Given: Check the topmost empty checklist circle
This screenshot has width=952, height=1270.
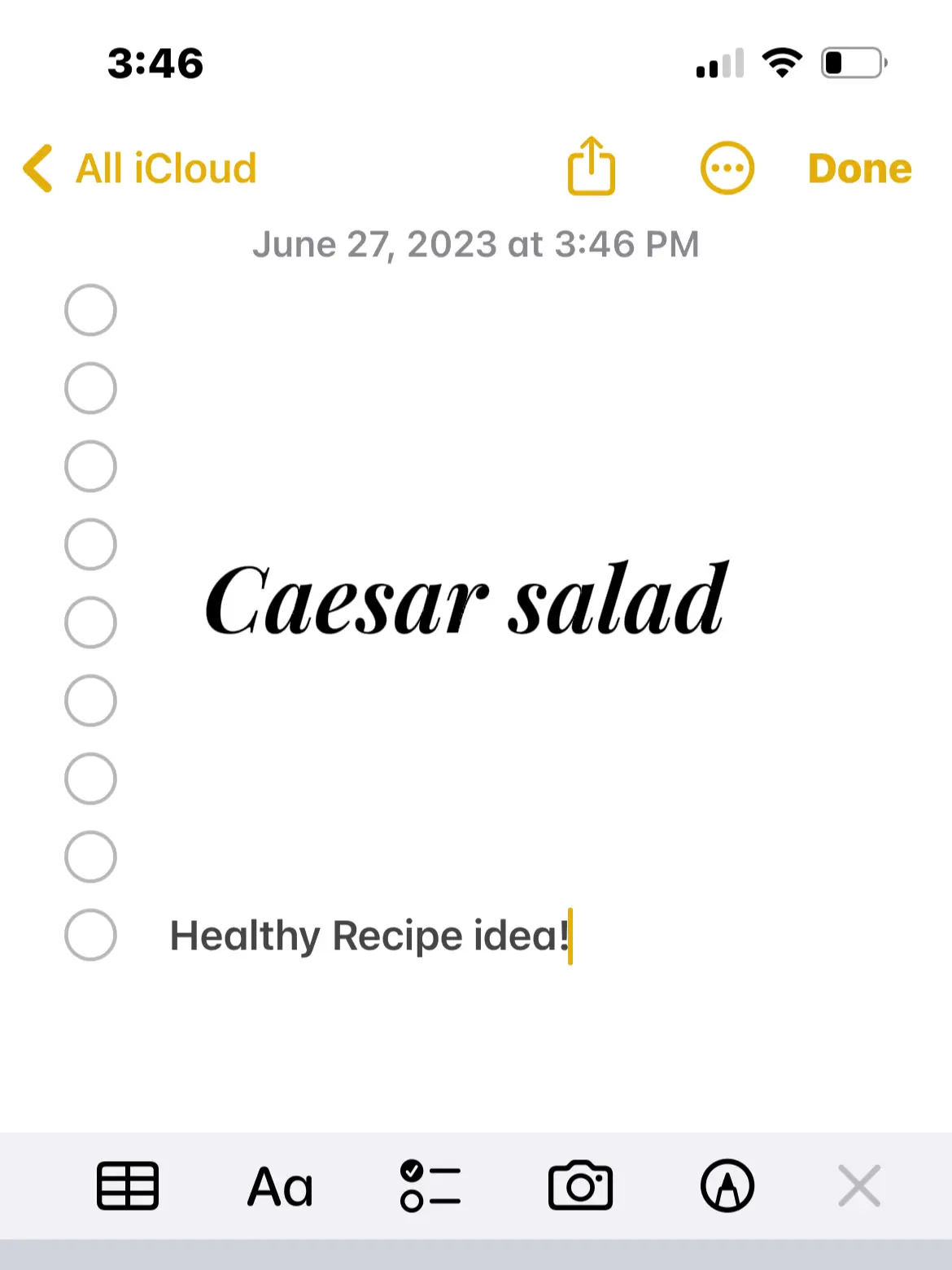Looking at the screenshot, I should click(90, 309).
